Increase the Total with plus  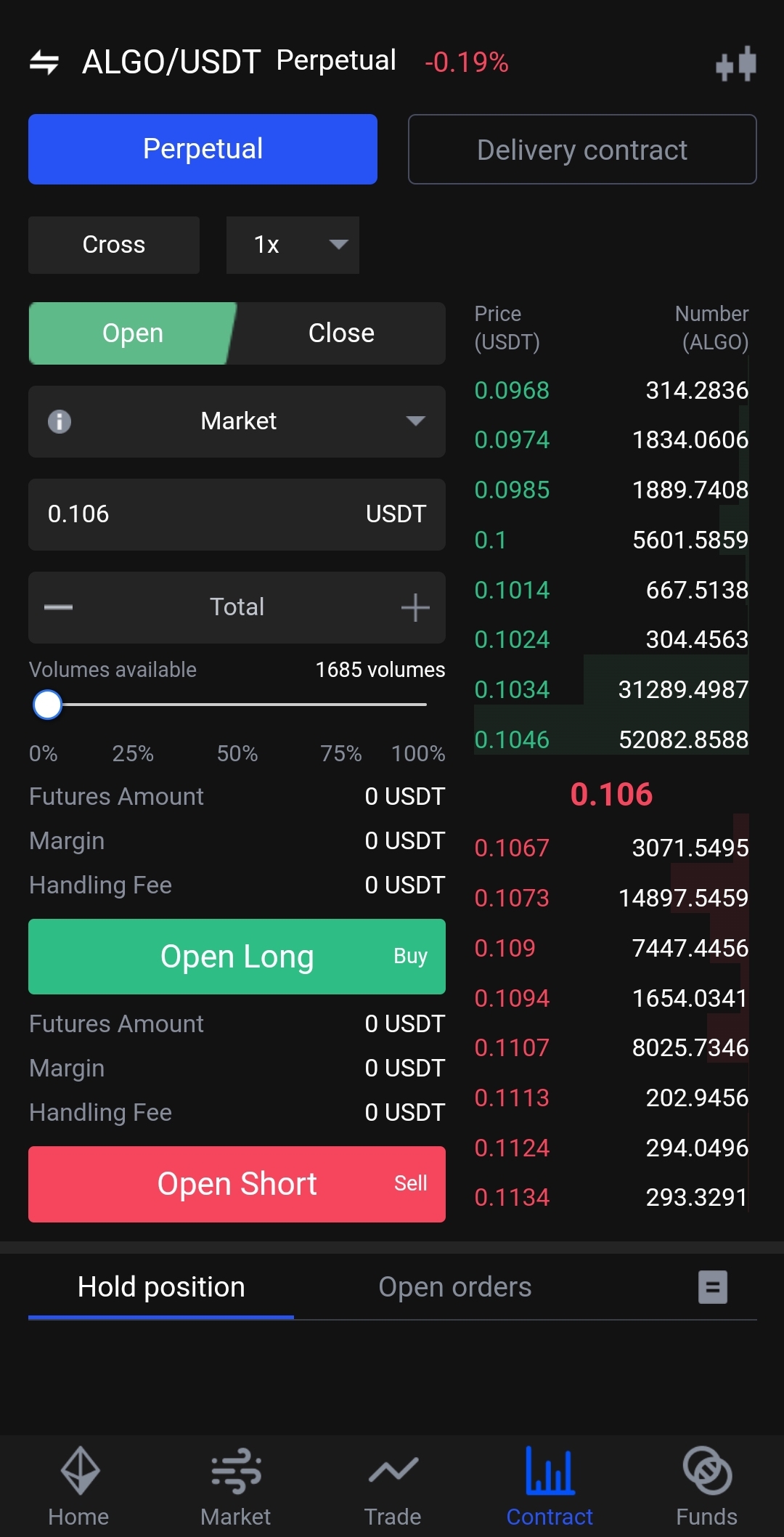point(415,607)
